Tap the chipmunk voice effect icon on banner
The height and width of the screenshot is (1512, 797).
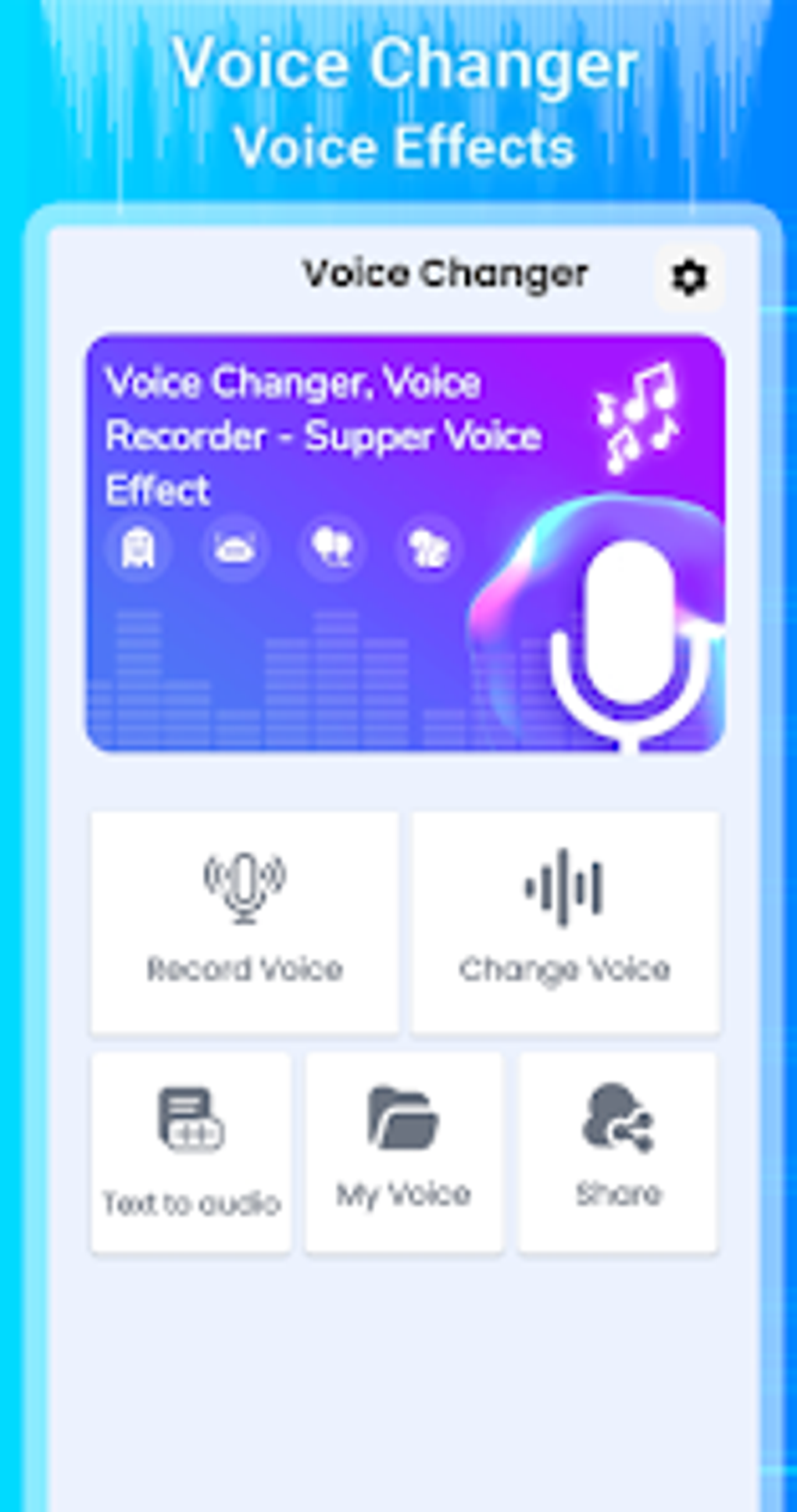coord(334,549)
